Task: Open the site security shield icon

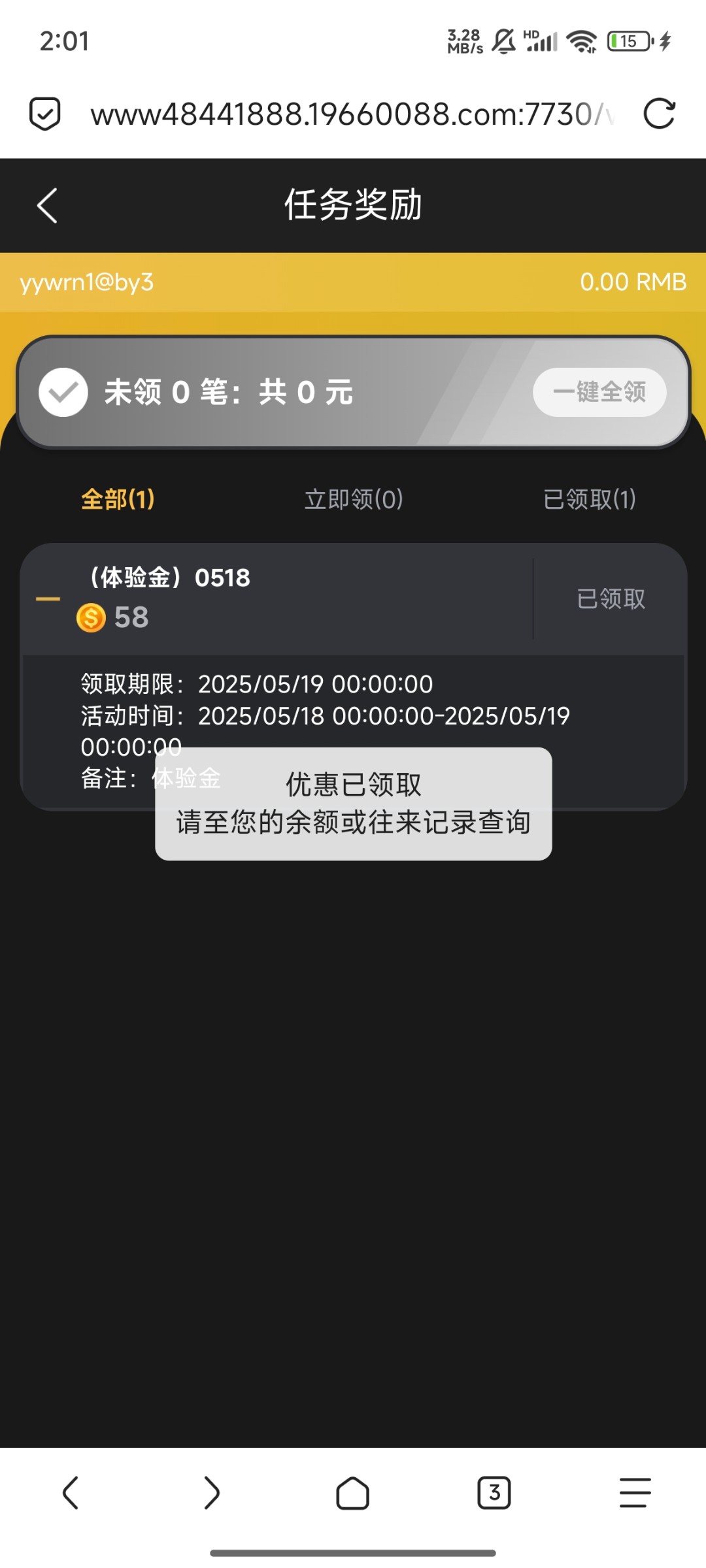Action: coord(45,114)
